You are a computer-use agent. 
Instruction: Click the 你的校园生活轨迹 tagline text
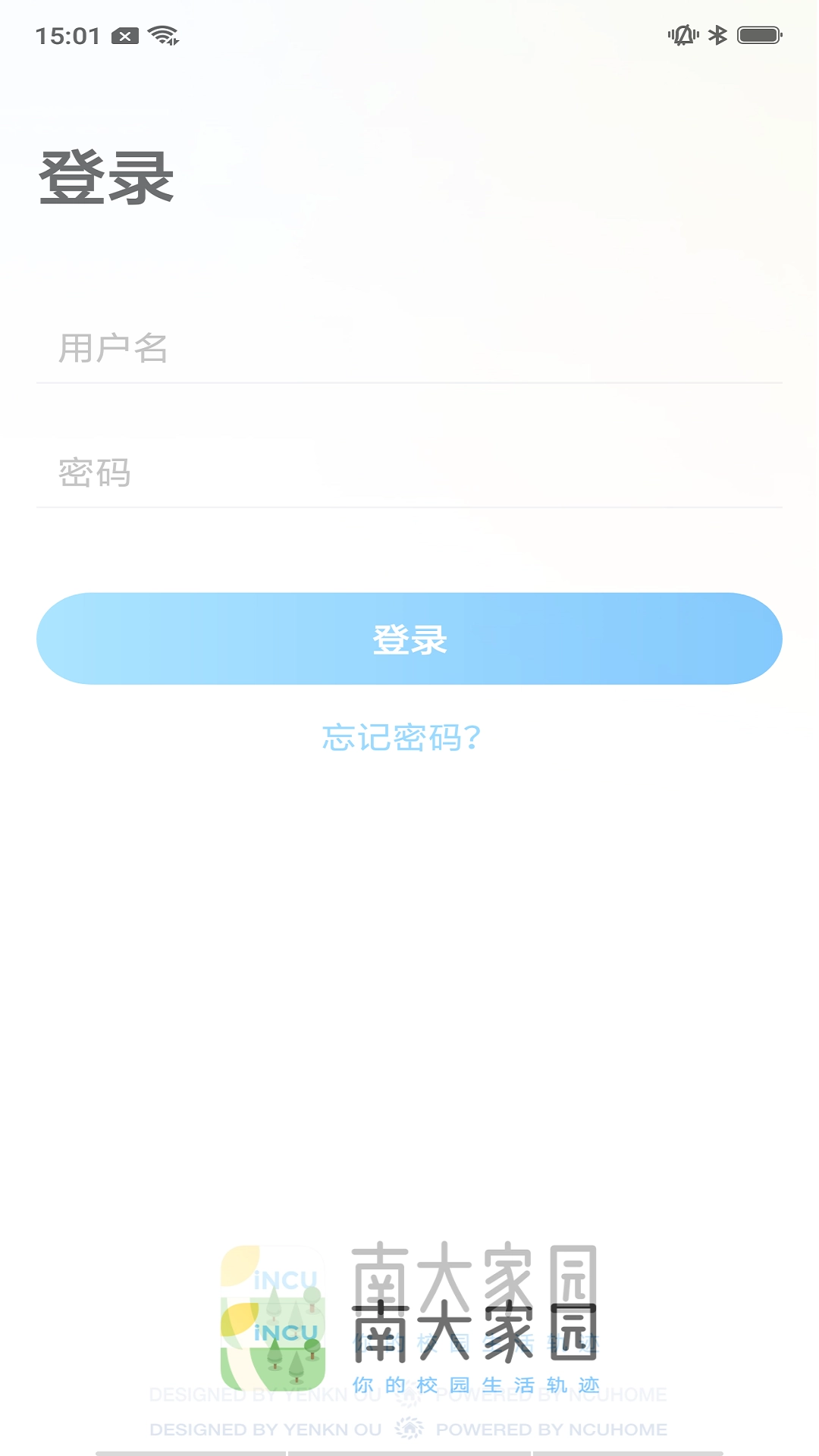tap(478, 1383)
